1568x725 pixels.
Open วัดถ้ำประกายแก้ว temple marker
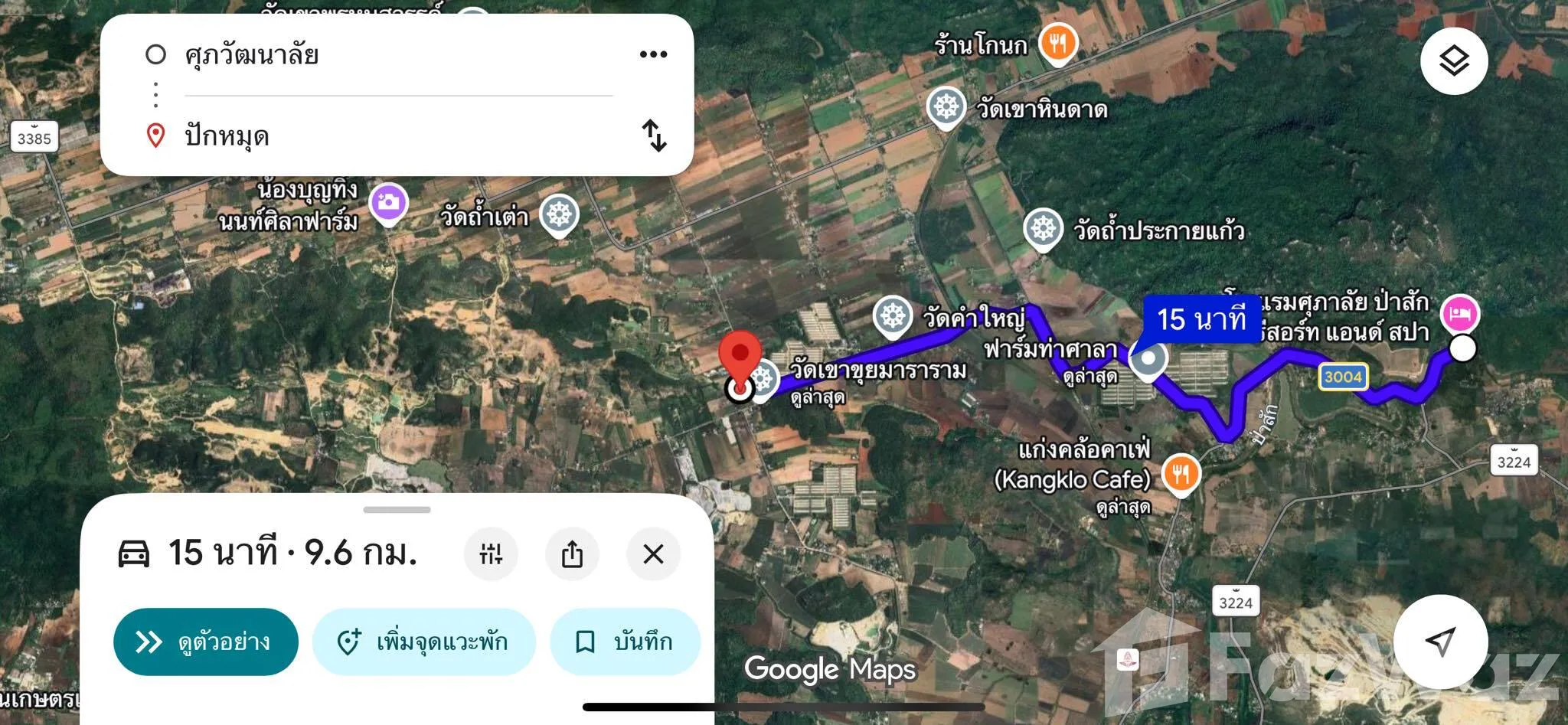pyautogui.click(x=1043, y=228)
